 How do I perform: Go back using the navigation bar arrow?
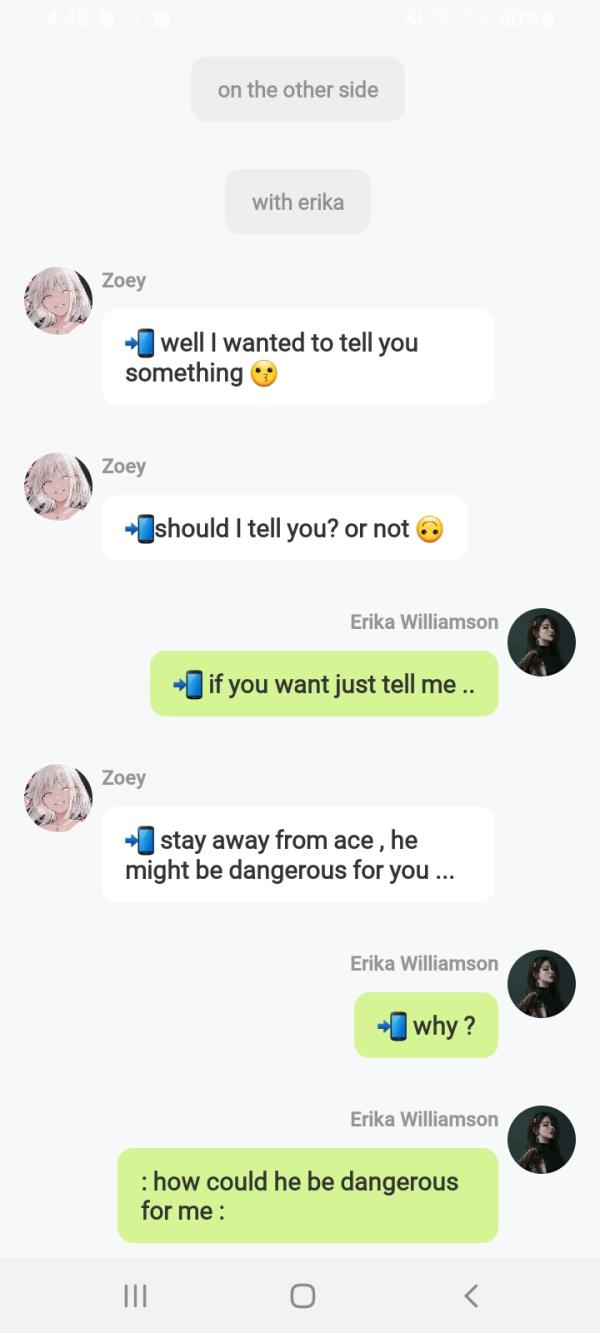coord(471,1295)
